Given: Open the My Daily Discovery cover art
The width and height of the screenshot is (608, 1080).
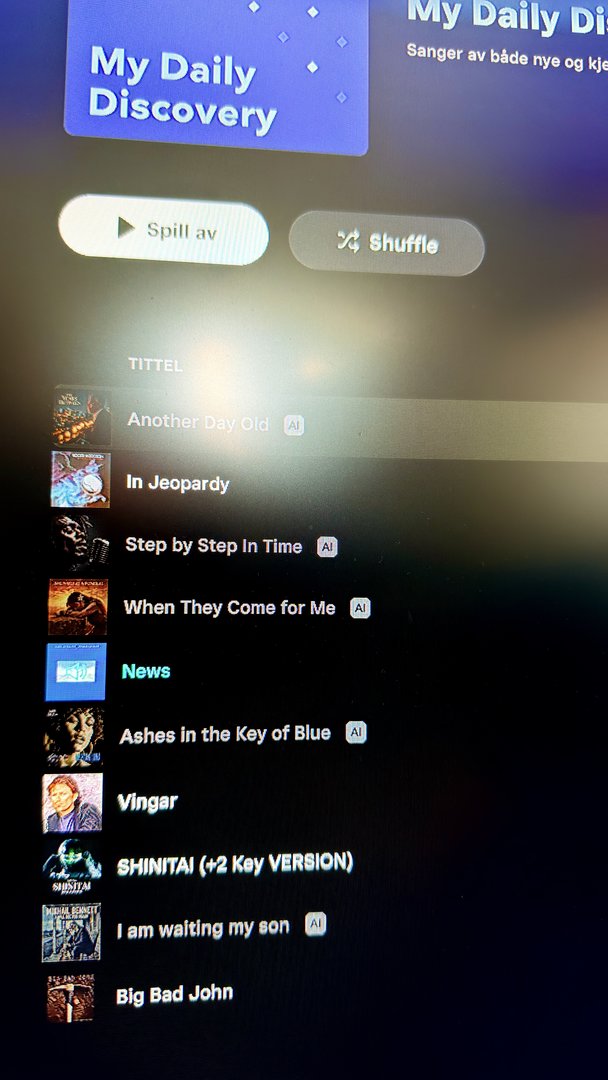Looking at the screenshot, I should tap(216, 74).
